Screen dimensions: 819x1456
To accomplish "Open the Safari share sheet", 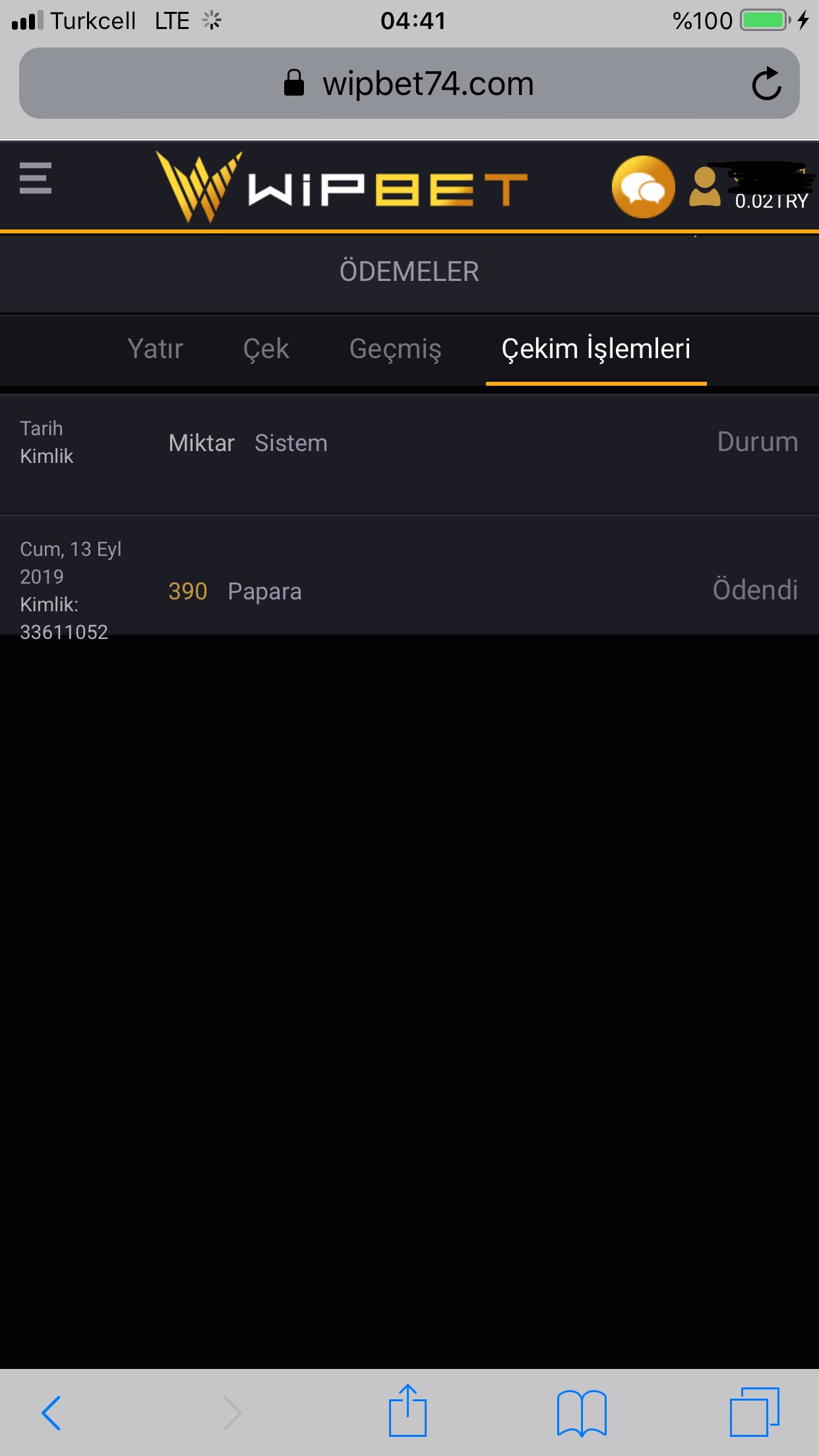I will click(408, 1411).
